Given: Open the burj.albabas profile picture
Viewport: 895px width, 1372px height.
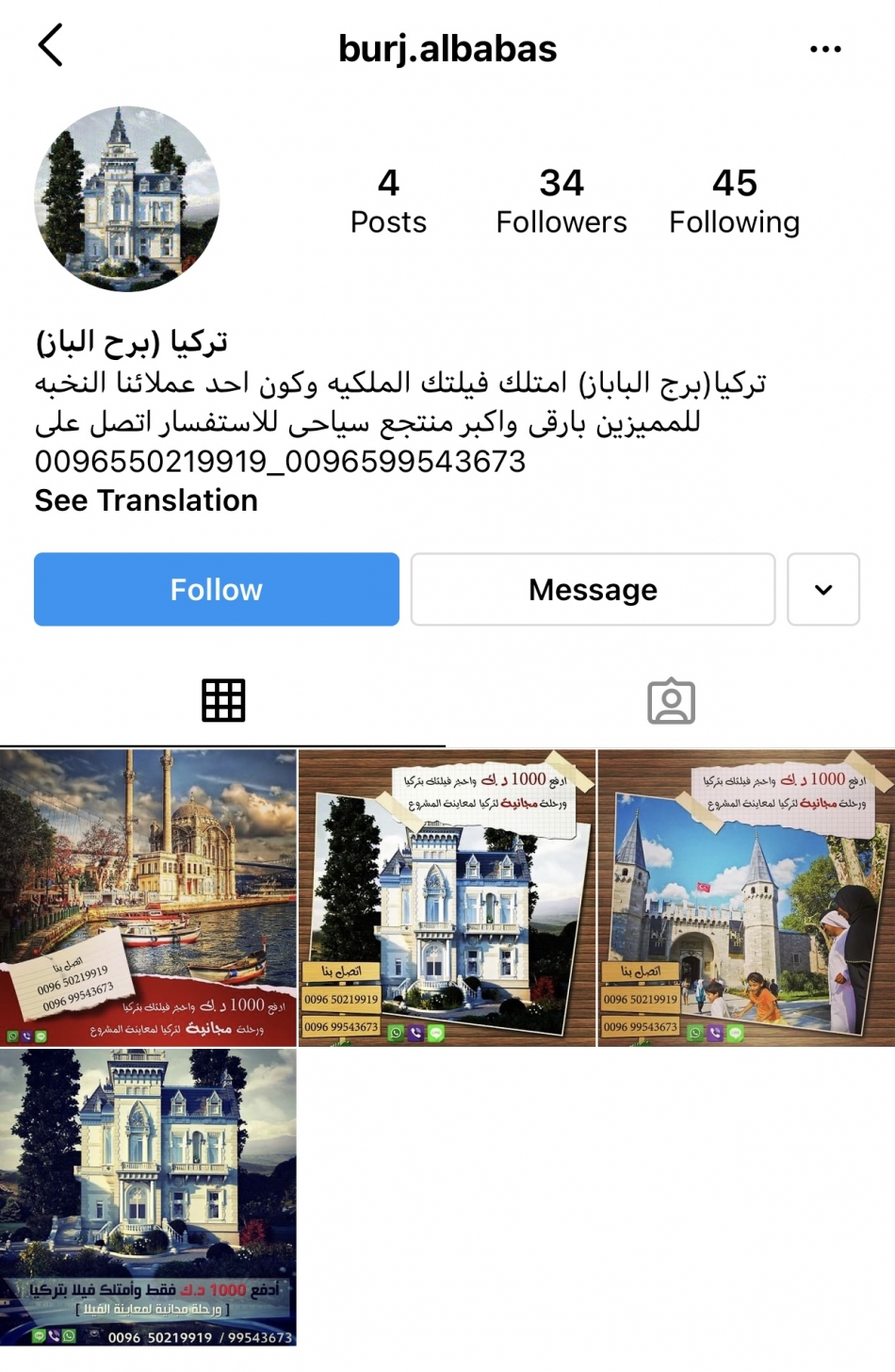Looking at the screenshot, I should (127, 199).
